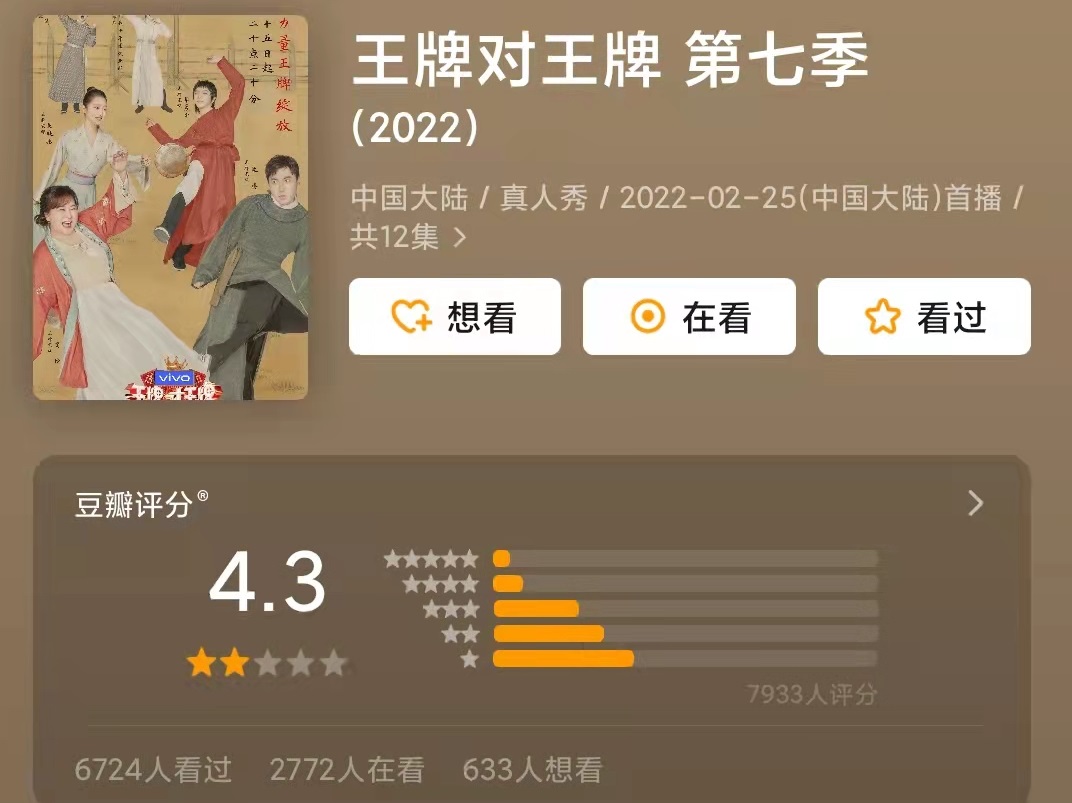Image resolution: width=1072 pixels, height=803 pixels.
Task: Mark the show as 想看
Action: 454,317
